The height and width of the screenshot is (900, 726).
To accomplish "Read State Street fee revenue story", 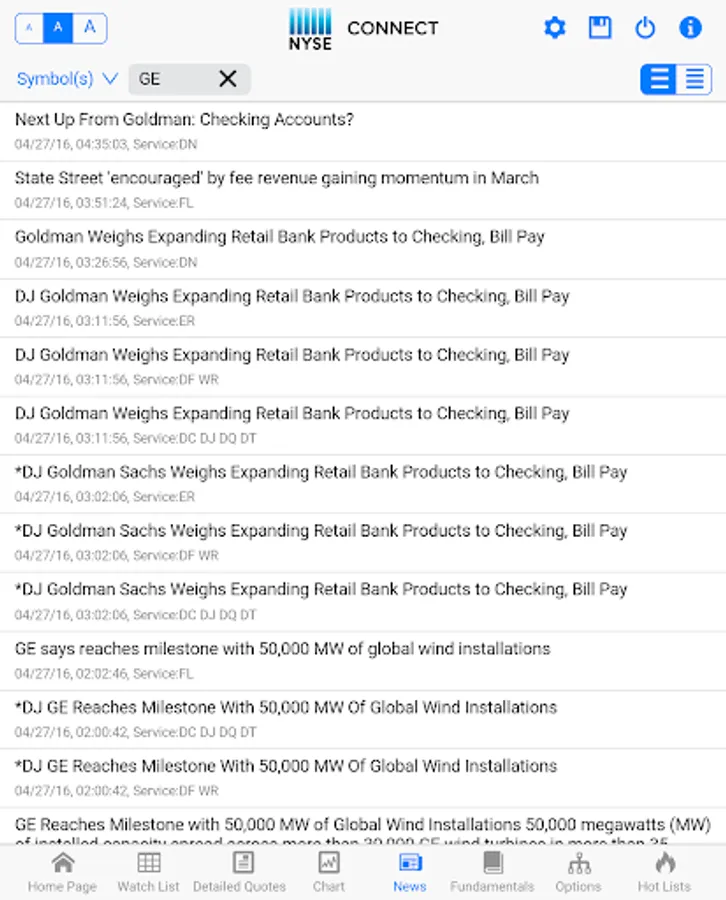I will [x=276, y=178].
